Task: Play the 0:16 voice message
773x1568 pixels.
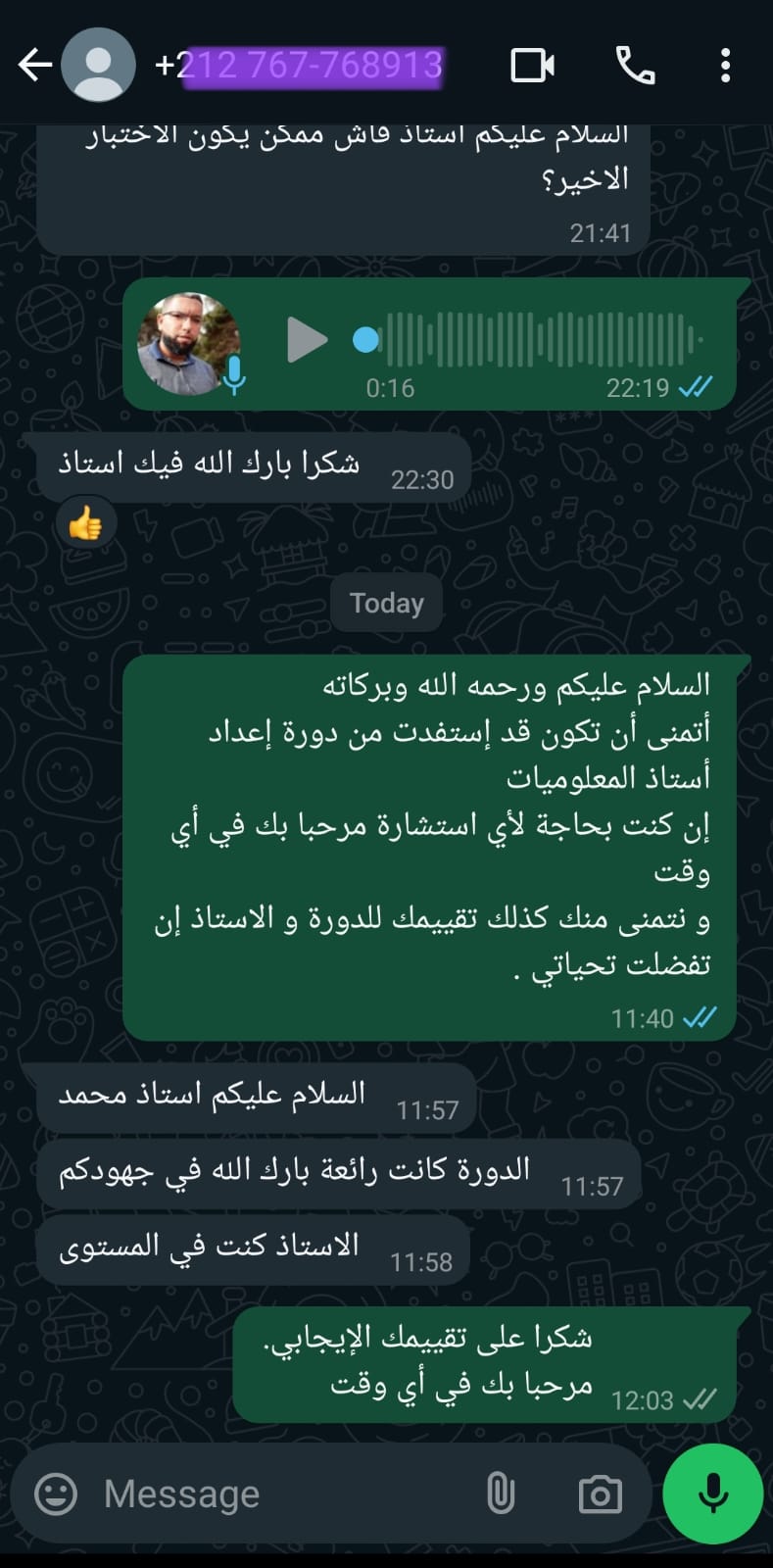Action: pos(307,340)
